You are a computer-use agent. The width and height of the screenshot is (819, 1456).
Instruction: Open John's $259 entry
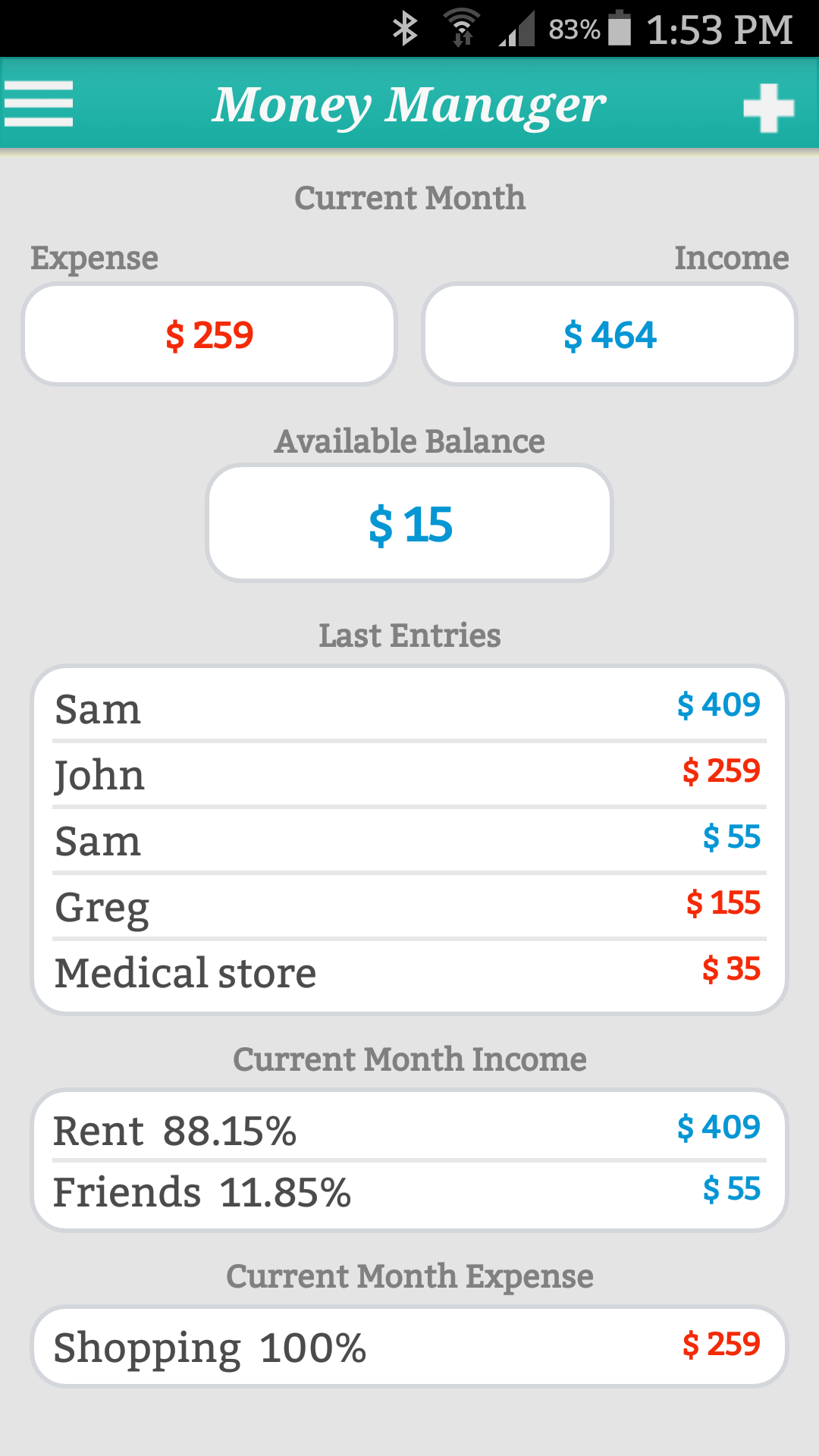tap(409, 773)
